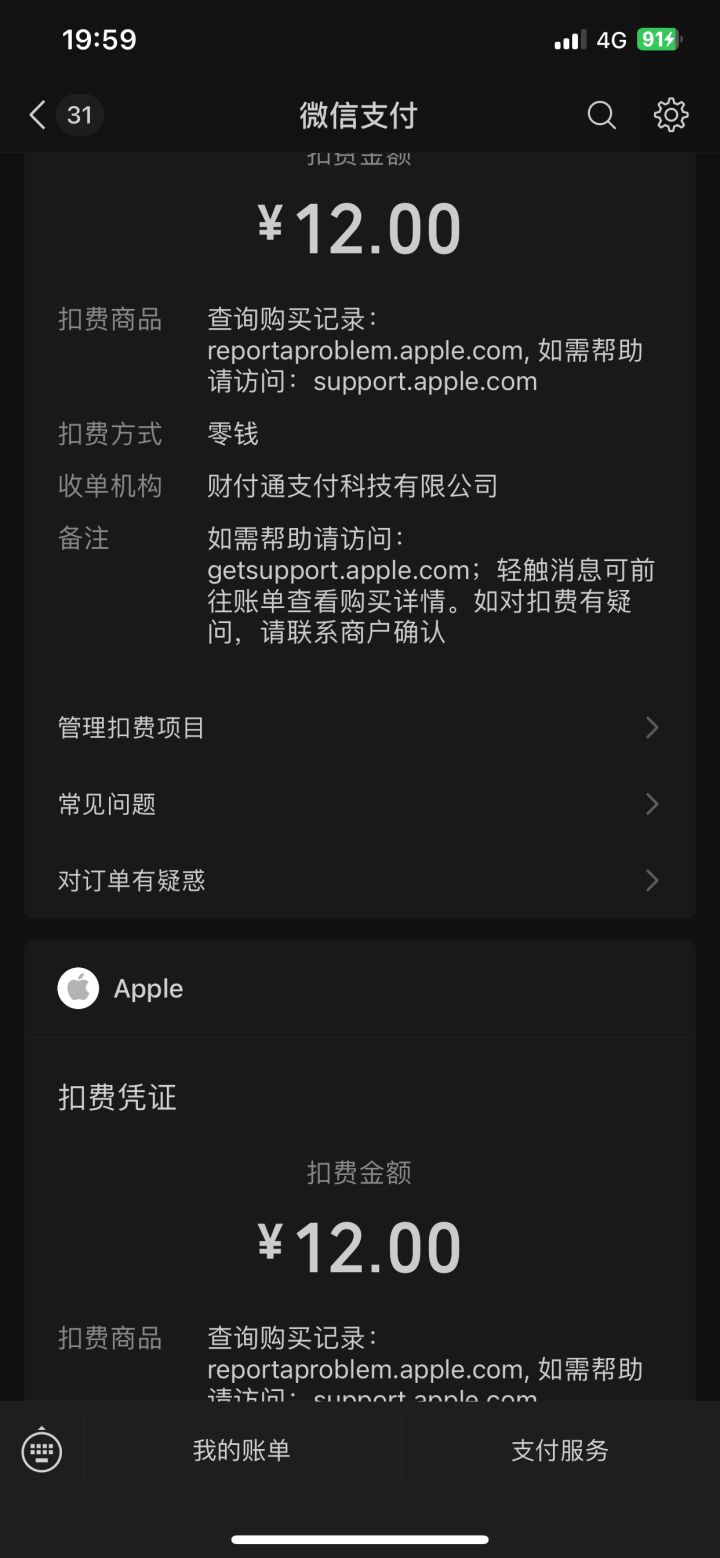This screenshot has width=720, height=1558.
Task: Open WeChat Pay settings via the gear icon
Action: 670,115
